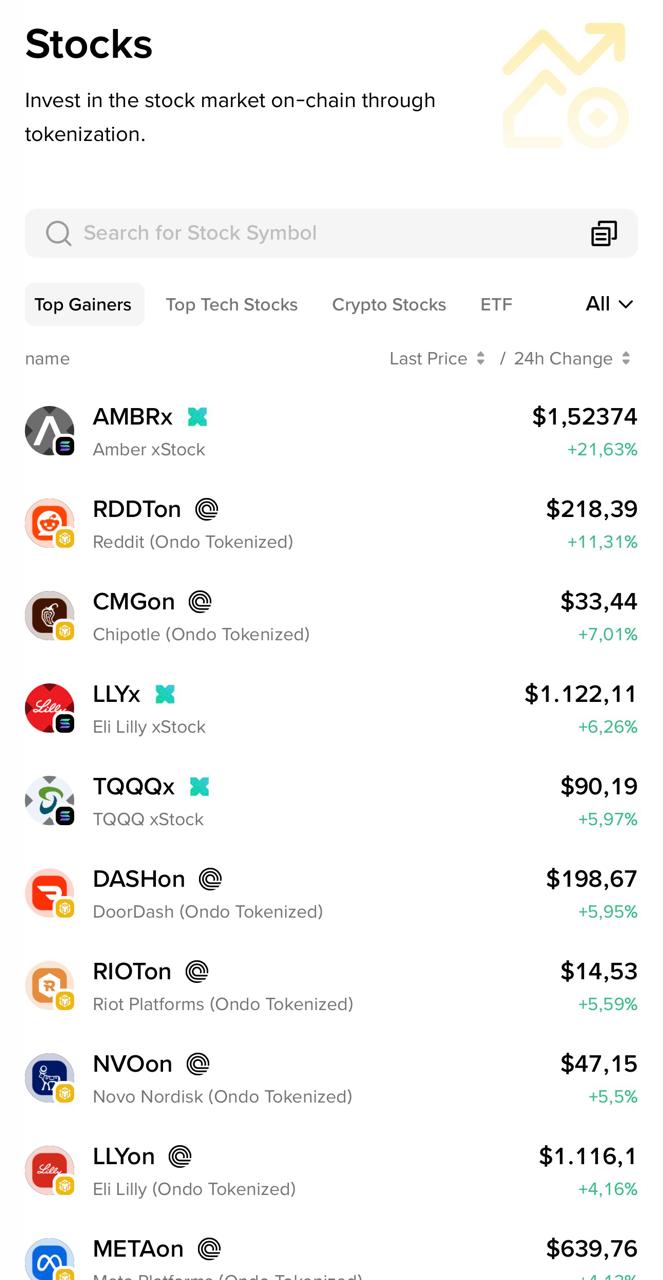This screenshot has height=1280, width=663.
Task: View LLYon Eli Lilly Ondo Tokenized
Action: [x=330, y=1171]
